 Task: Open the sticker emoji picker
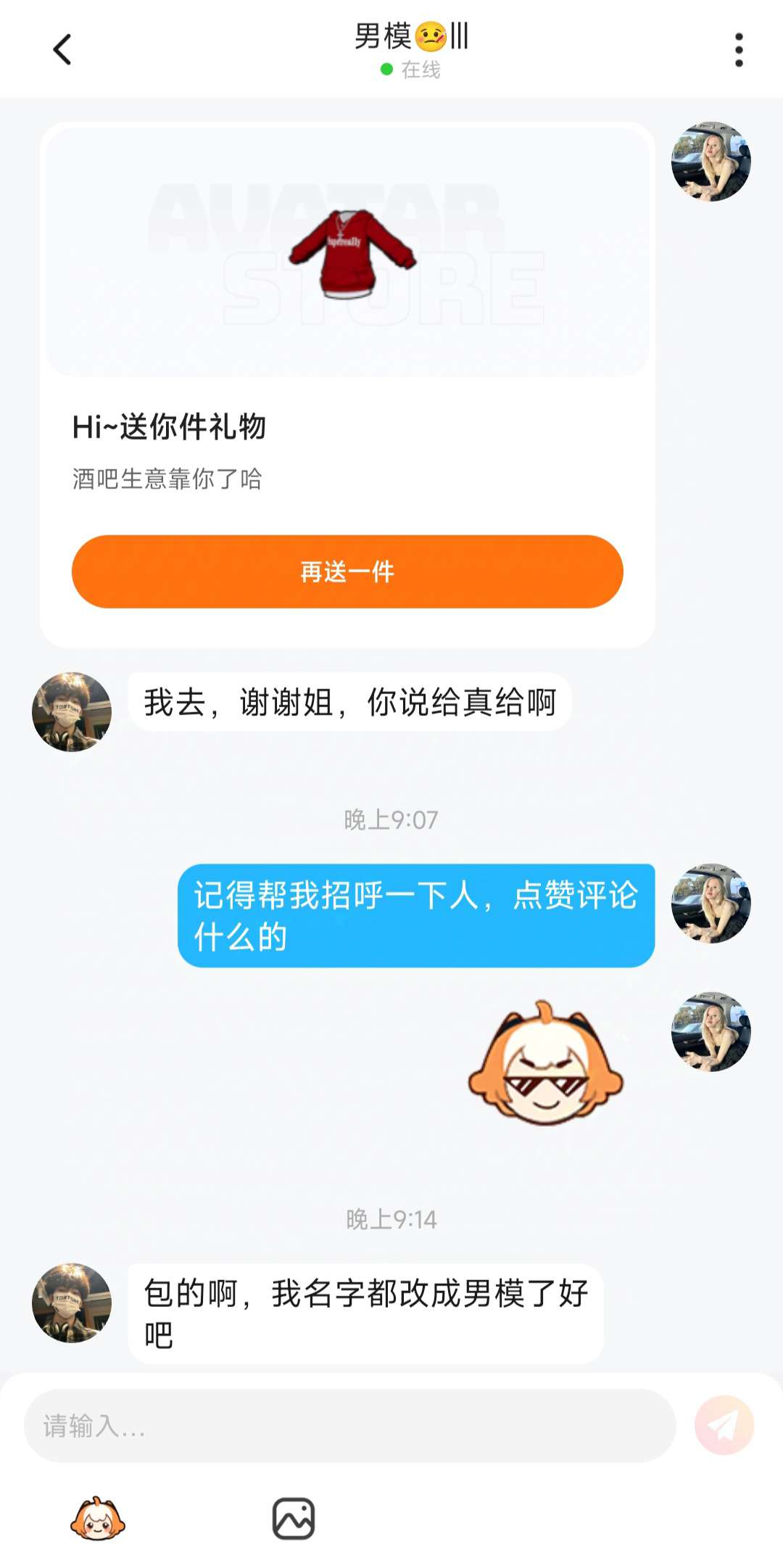pyautogui.click(x=97, y=1519)
